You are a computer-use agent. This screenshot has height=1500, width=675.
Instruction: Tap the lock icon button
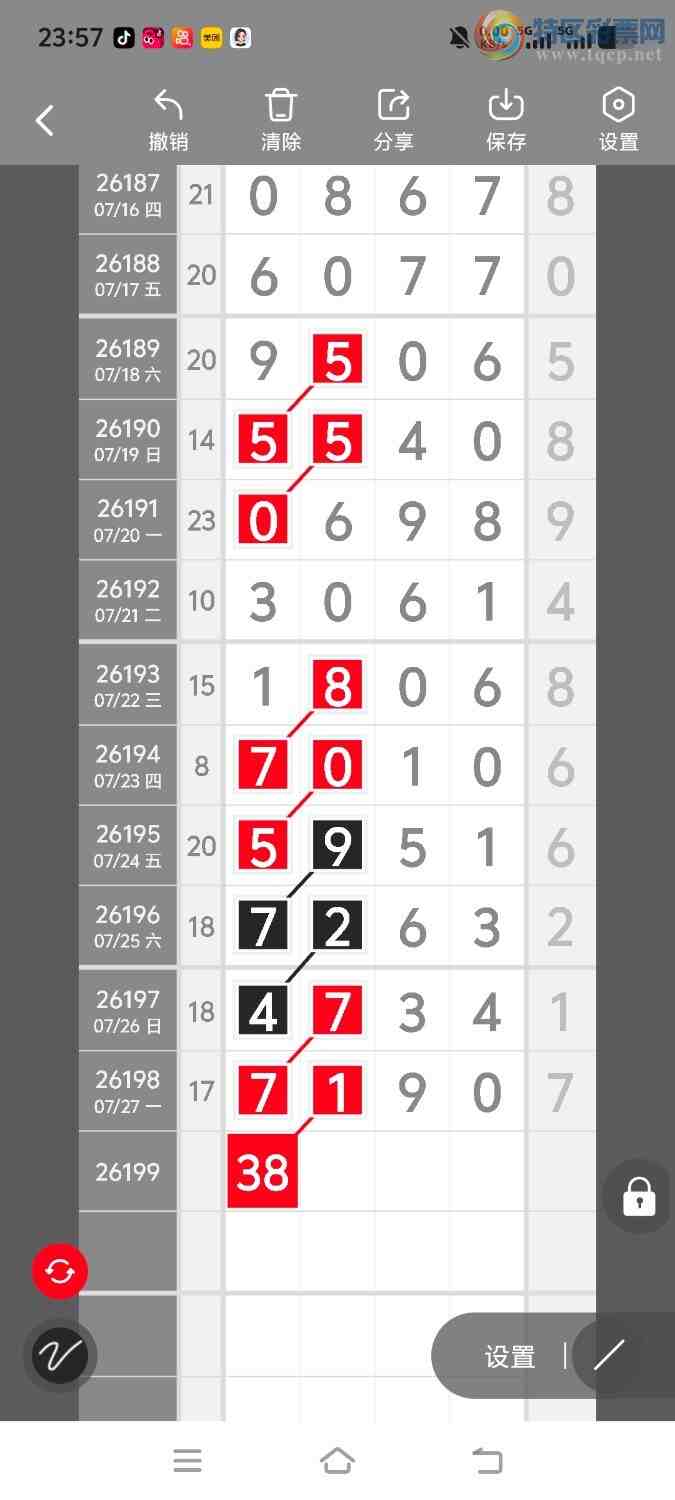[639, 1196]
